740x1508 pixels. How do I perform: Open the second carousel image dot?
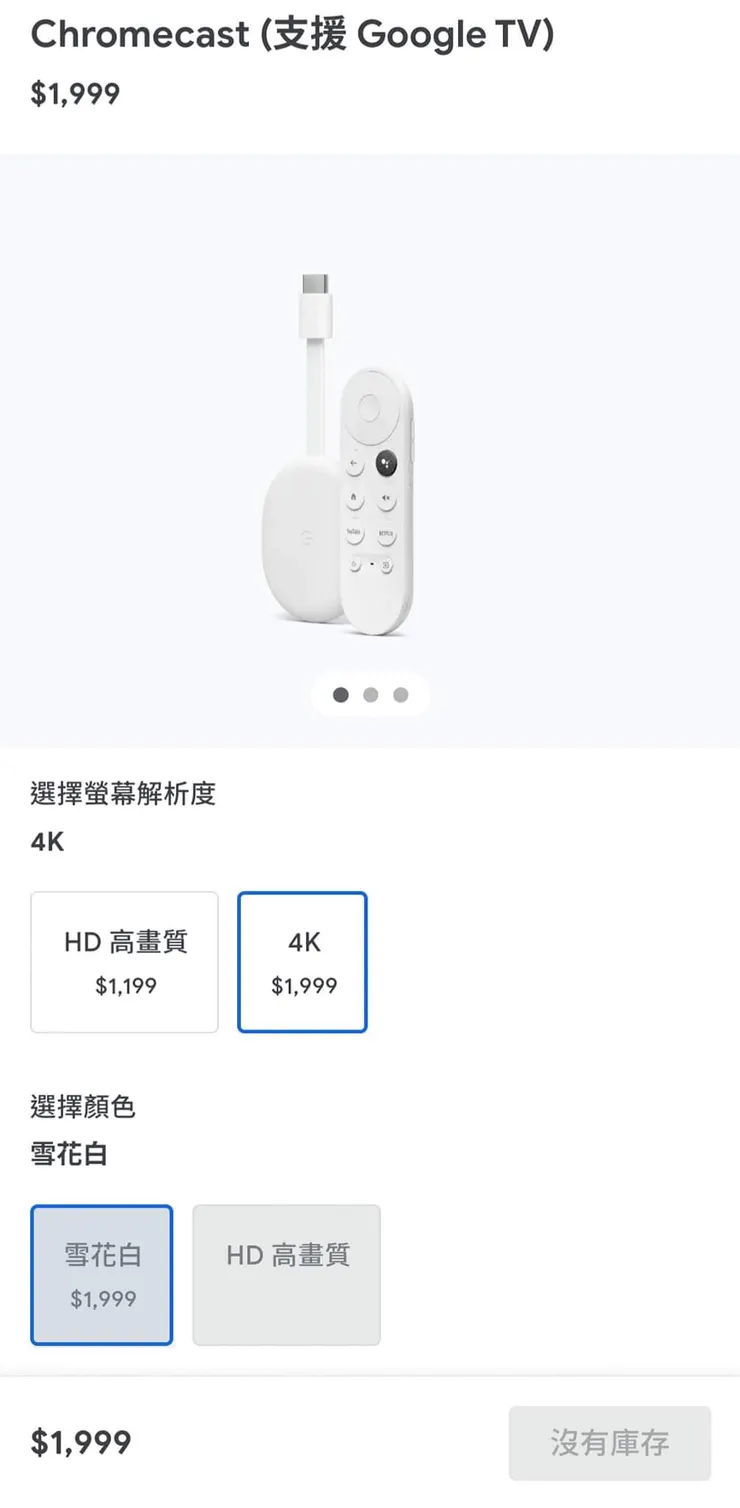coord(370,694)
